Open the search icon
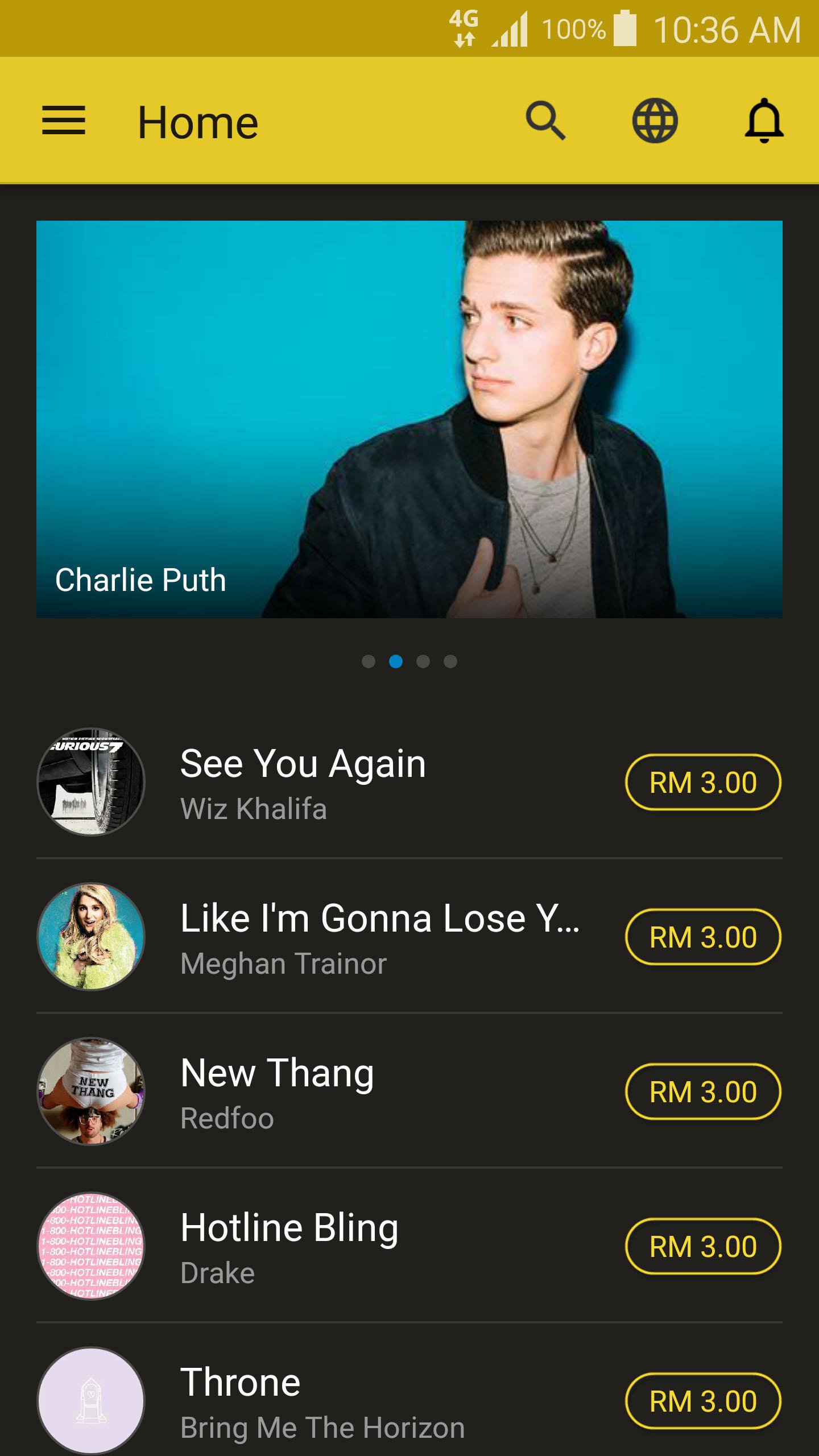 [x=545, y=121]
